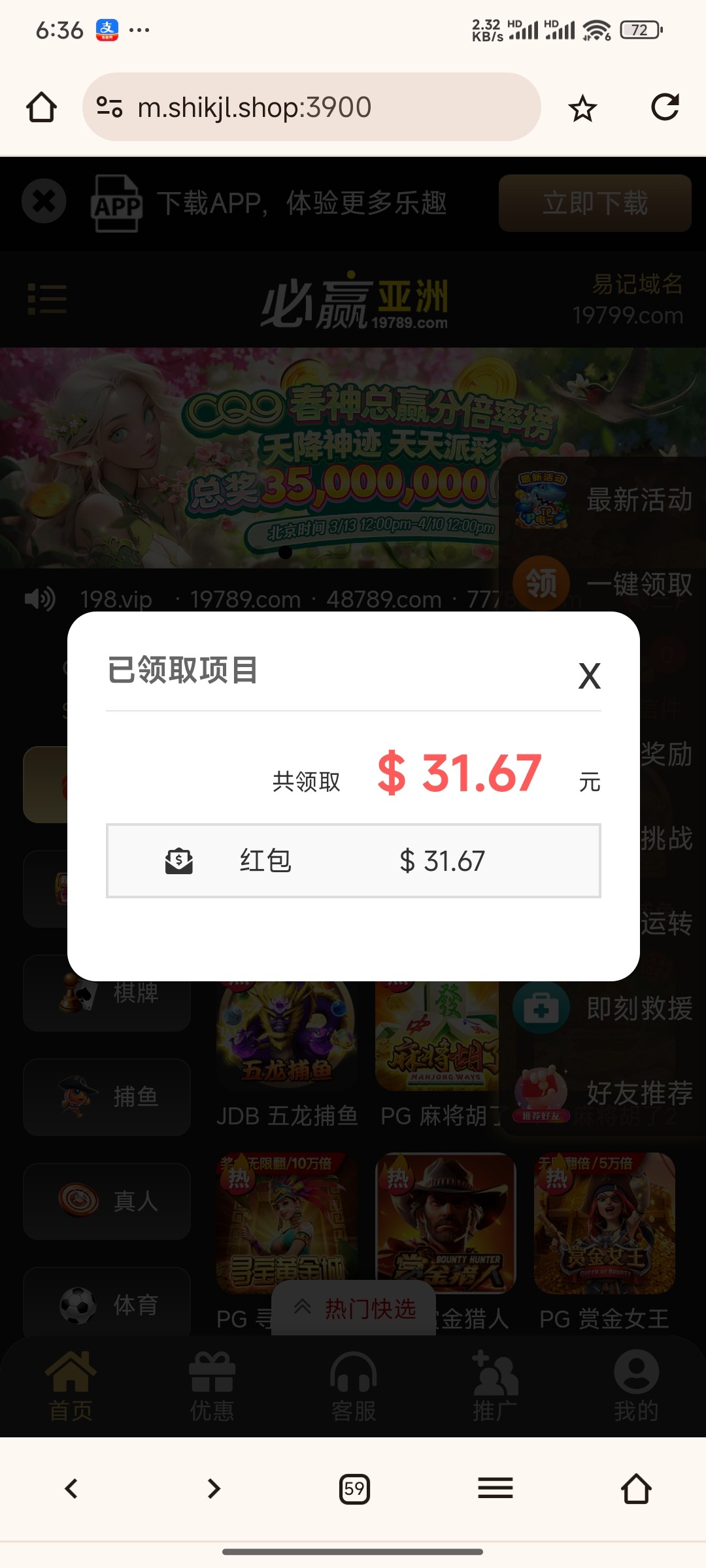Go back to previous page
The image size is (706, 1568).
[x=71, y=1489]
